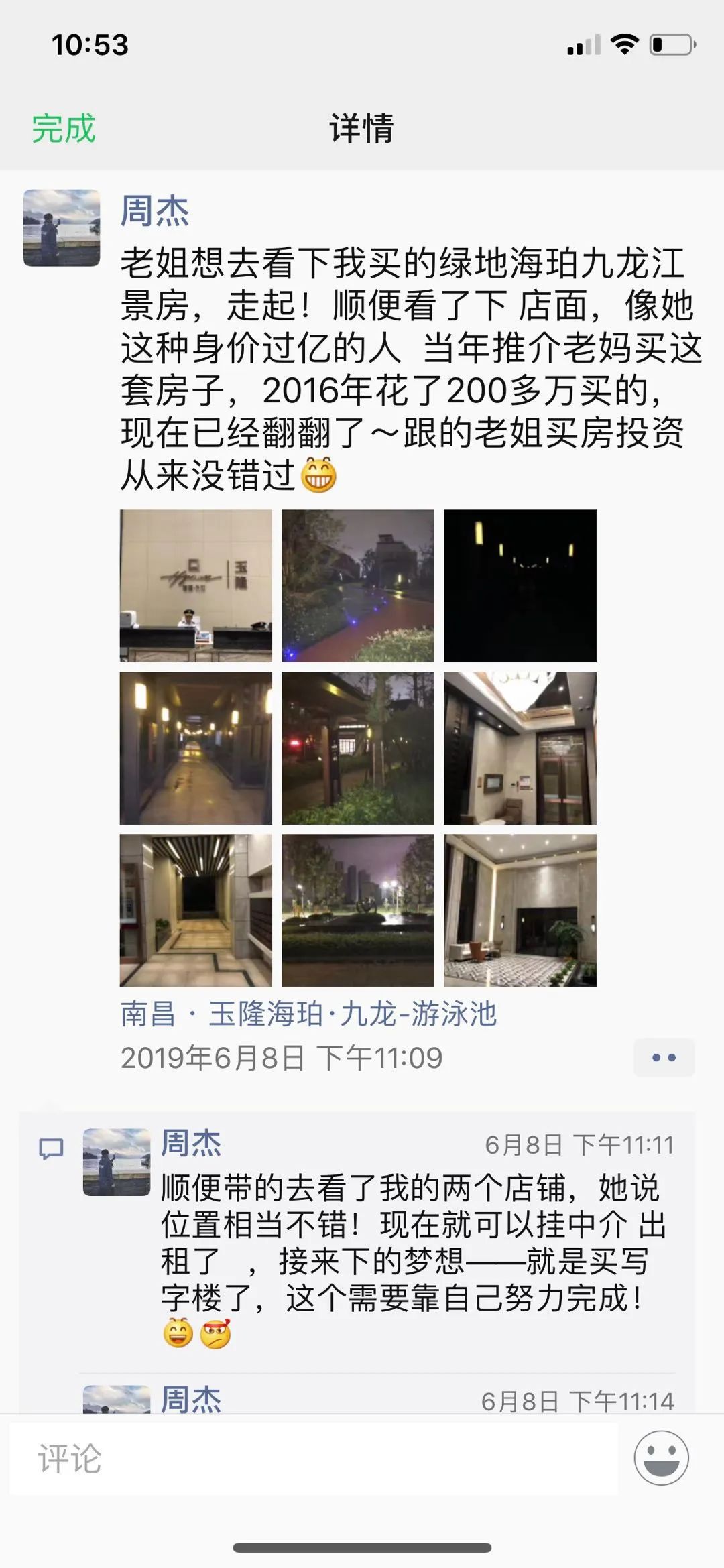Open the poster name 周杰 above the post text

155,211
